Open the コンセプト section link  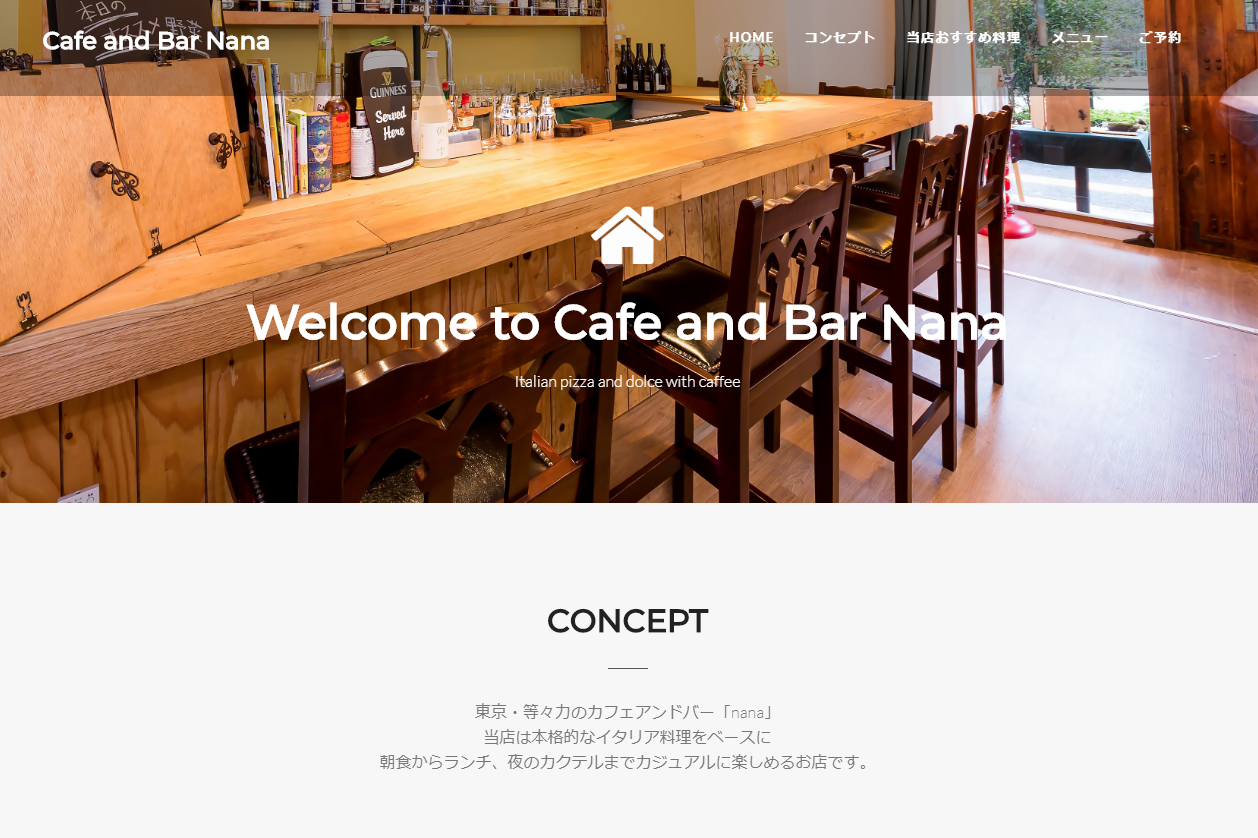(x=839, y=38)
